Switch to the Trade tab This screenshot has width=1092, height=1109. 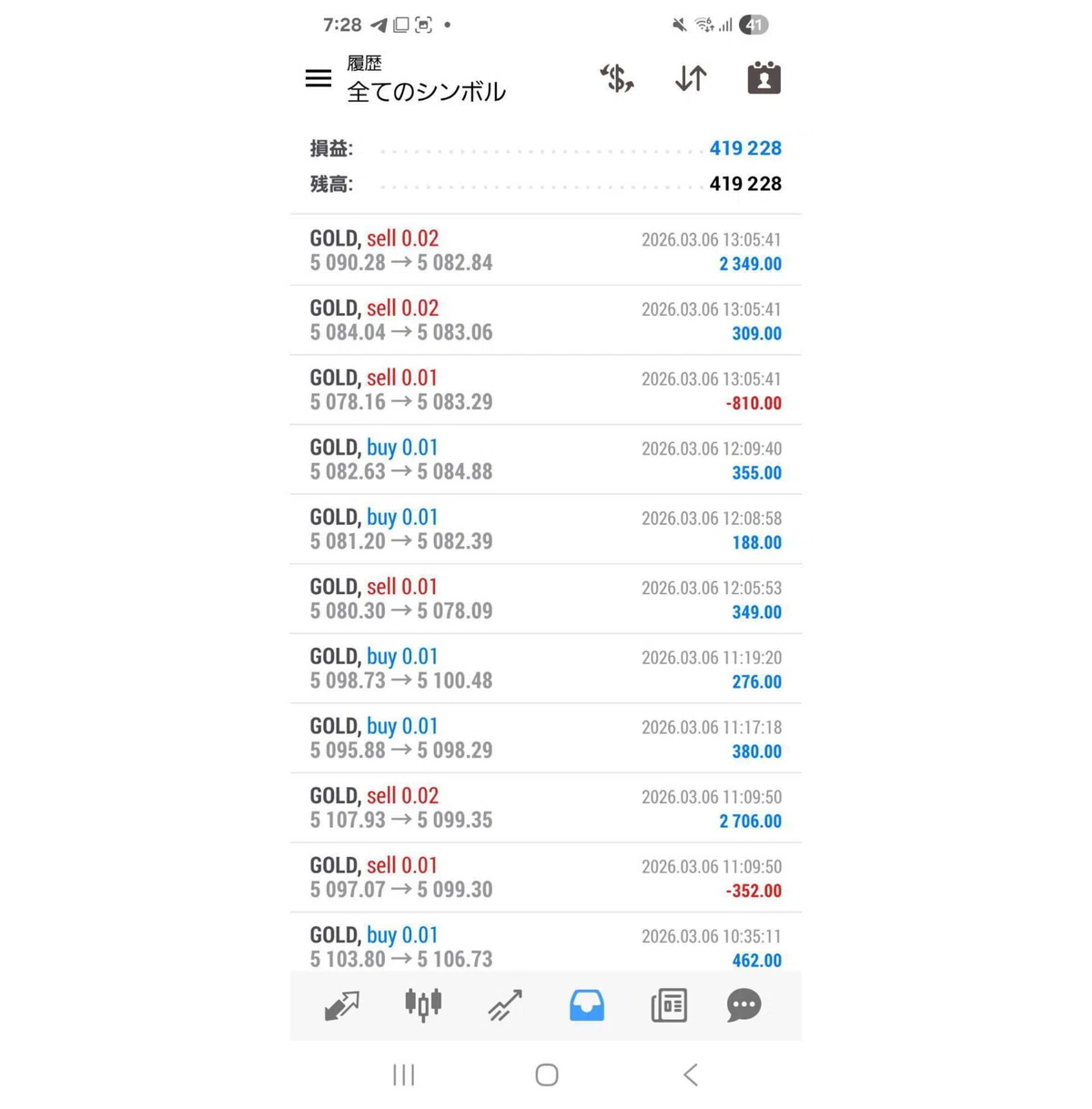[x=505, y=1005]
